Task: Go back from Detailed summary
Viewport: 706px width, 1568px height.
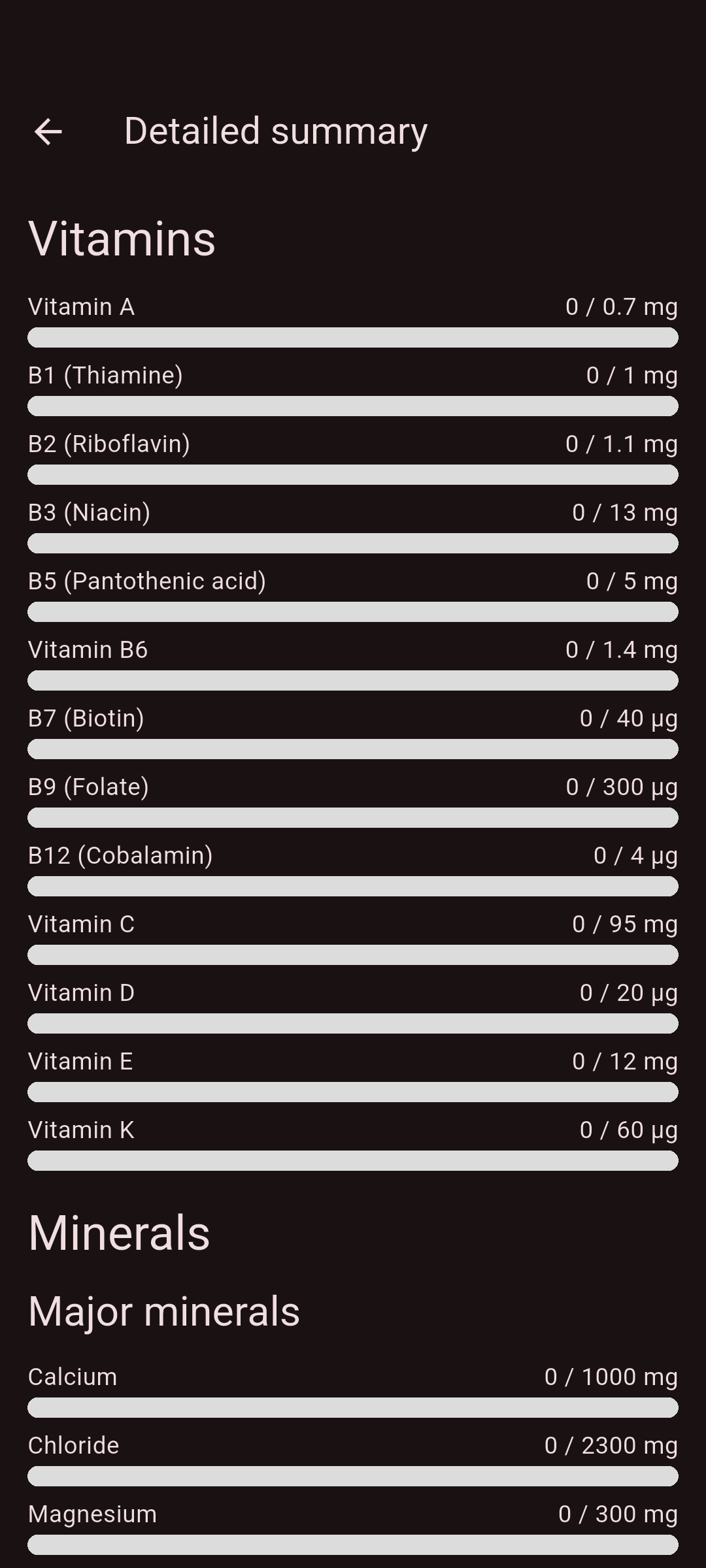Action: coord(48,131)
